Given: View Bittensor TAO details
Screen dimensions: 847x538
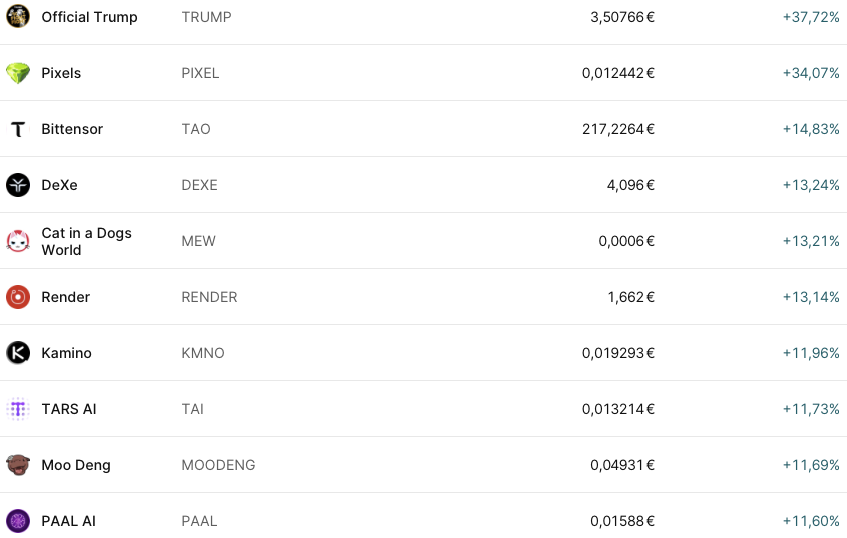Looking at the screenshot, I should 72,129.
